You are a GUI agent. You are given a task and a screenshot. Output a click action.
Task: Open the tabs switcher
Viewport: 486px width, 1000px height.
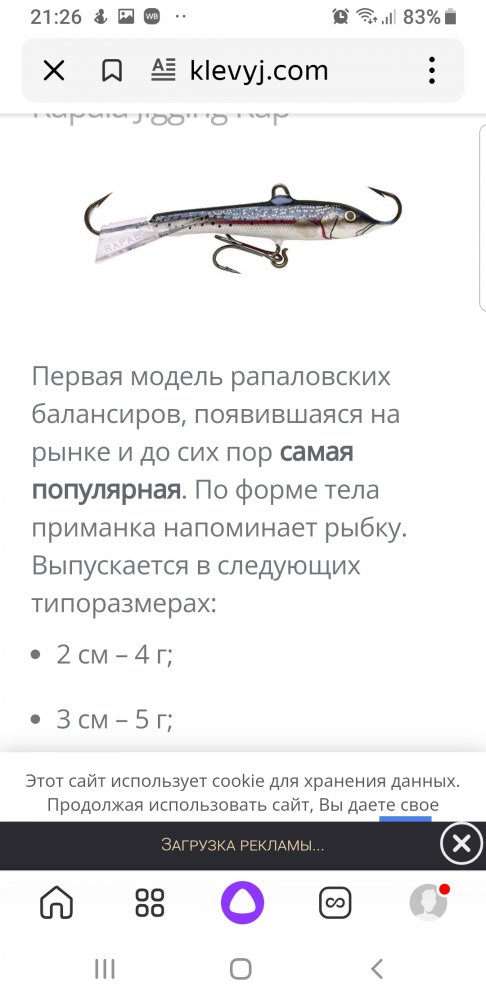point(335,903)
